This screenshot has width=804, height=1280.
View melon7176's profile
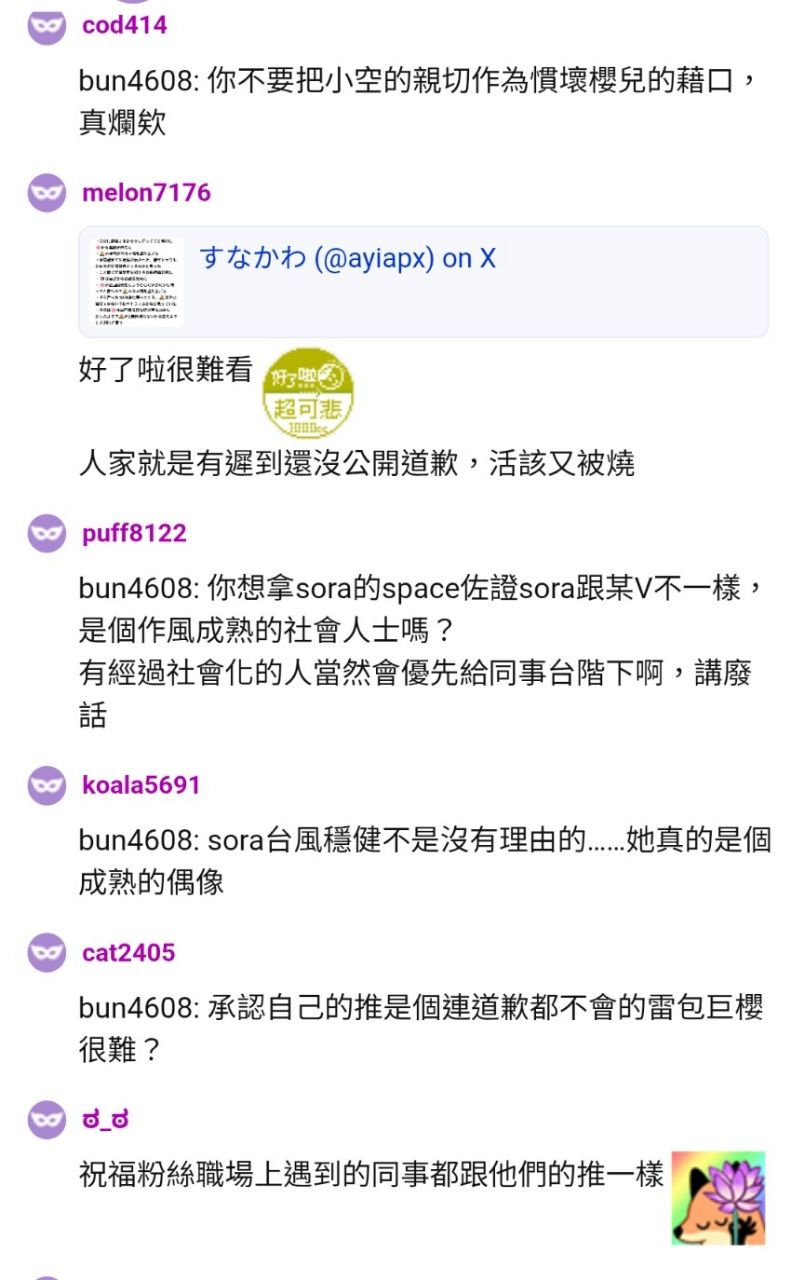pos(146,192)
